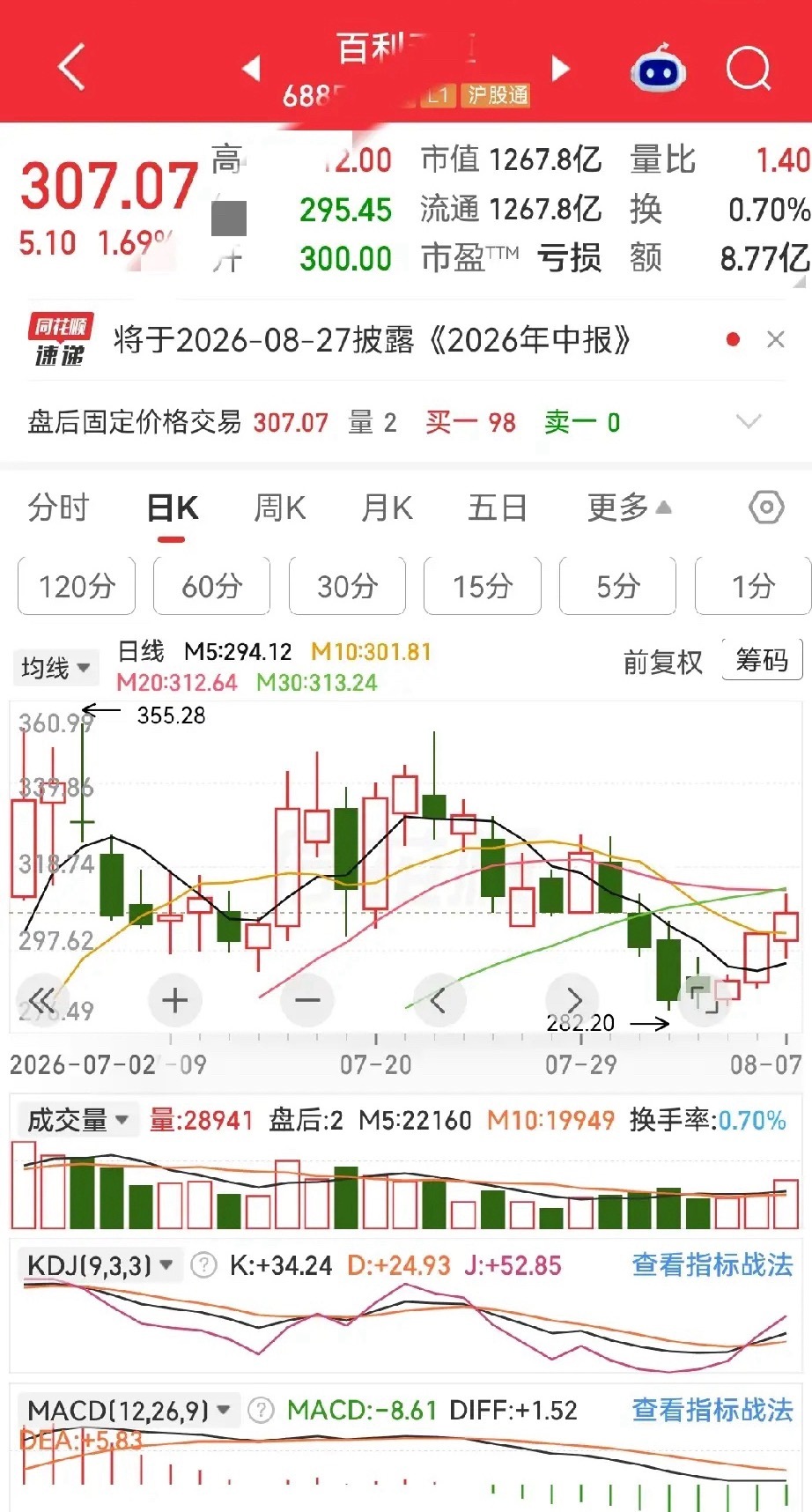This screenshot has height=1512, width=812.
Task: Open the 更多 periods dropdown
Action: coord(629,508)
